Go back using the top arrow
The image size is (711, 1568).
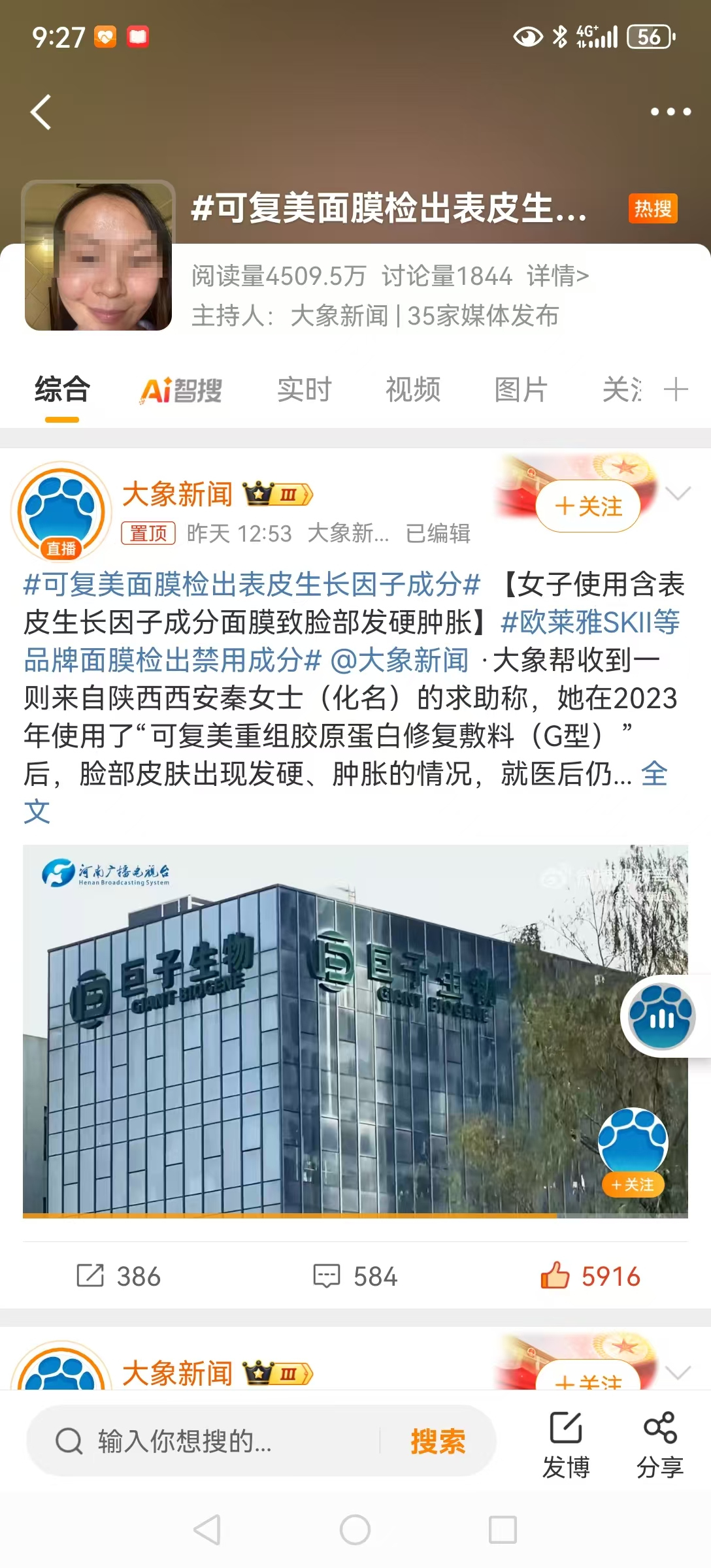pyautogui.click(x=41, y=112)
